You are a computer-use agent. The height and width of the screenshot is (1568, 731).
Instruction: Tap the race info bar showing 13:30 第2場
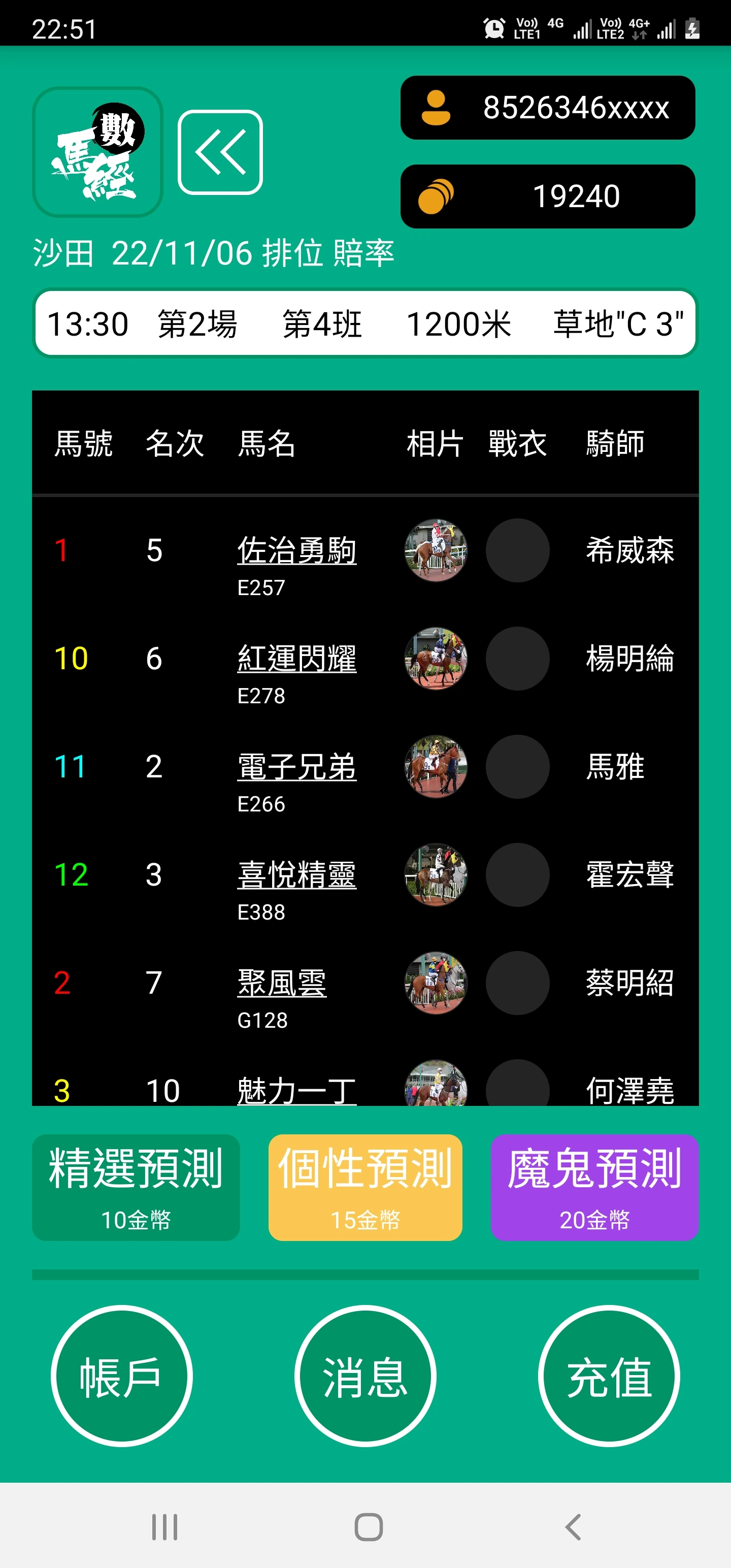coord(364,323)
